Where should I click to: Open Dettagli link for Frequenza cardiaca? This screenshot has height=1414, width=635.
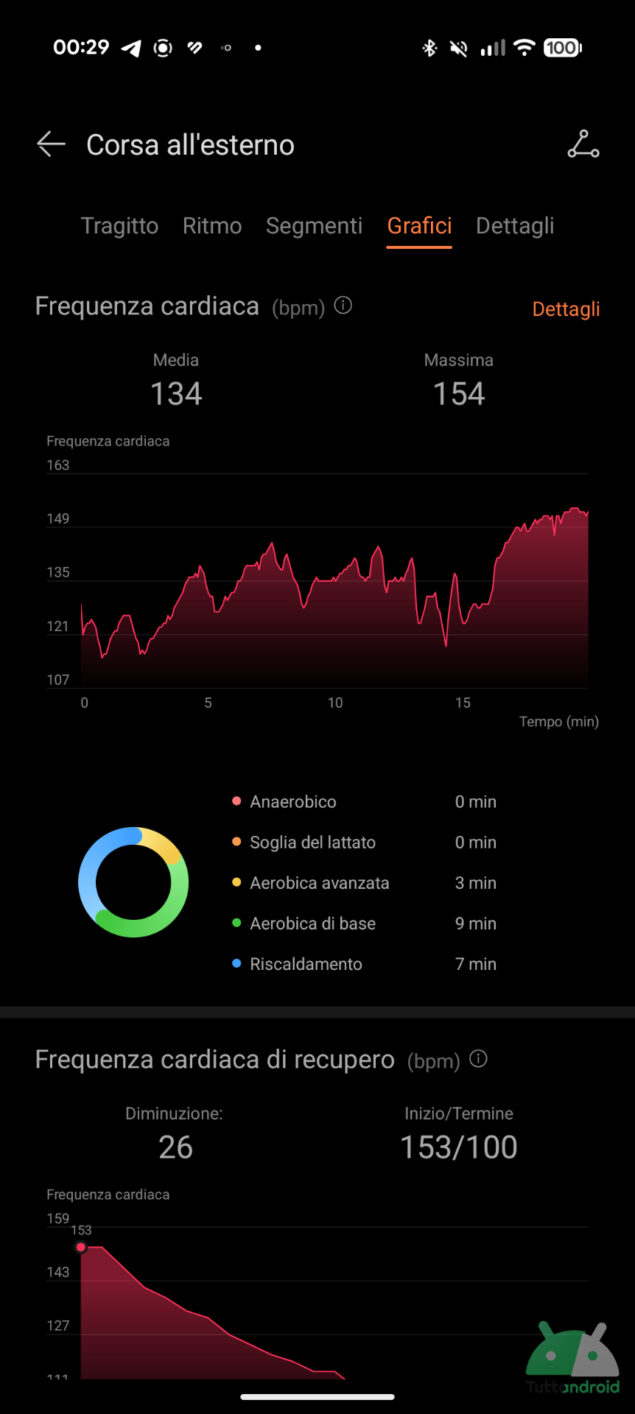(566, 309)
